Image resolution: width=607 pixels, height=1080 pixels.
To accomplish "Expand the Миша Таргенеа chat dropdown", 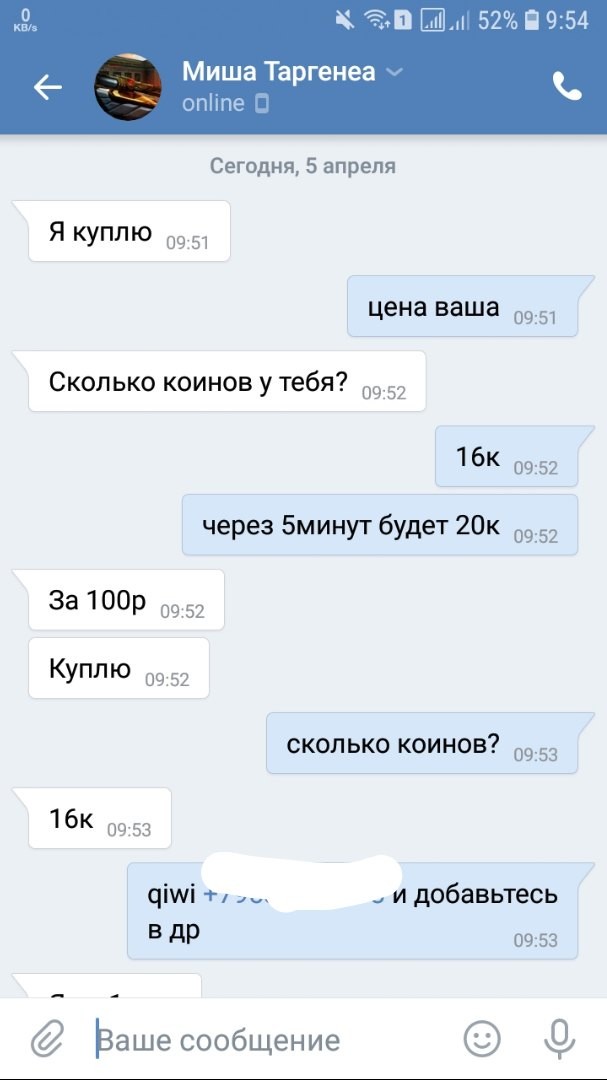I will coord(394,72).
